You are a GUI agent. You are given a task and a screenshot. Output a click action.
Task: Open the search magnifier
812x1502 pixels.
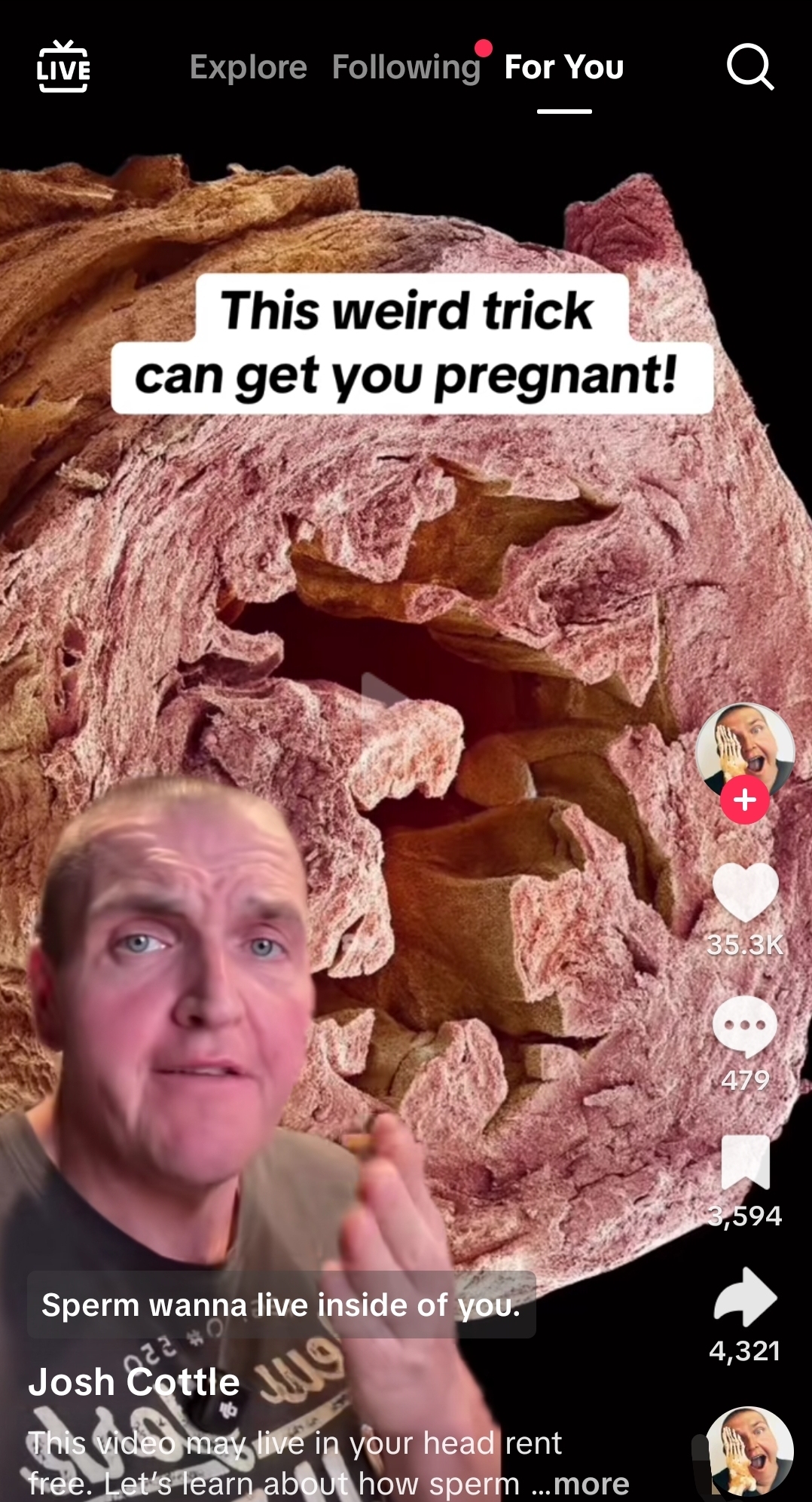click(749, 67)
